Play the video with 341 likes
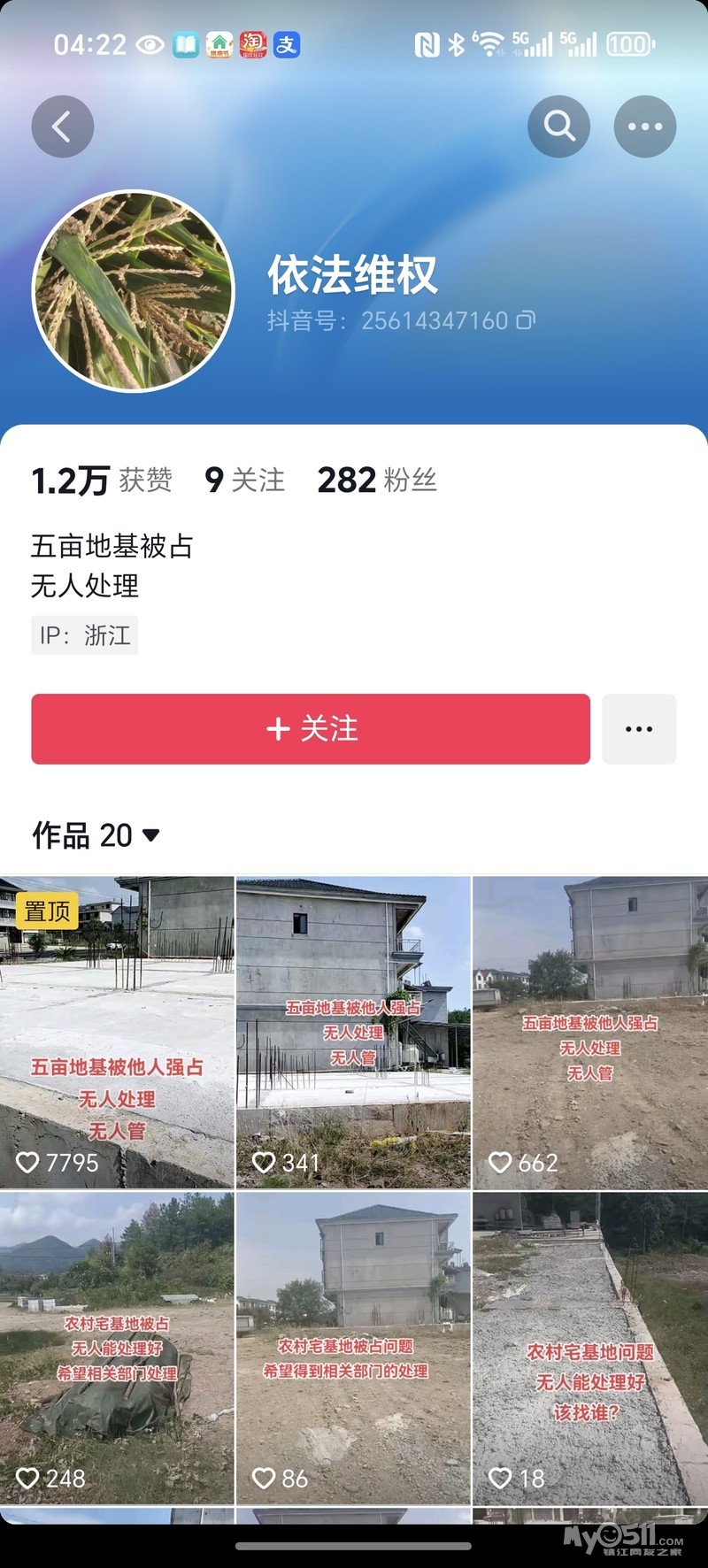708x1568 pixels. (353, 1032)
